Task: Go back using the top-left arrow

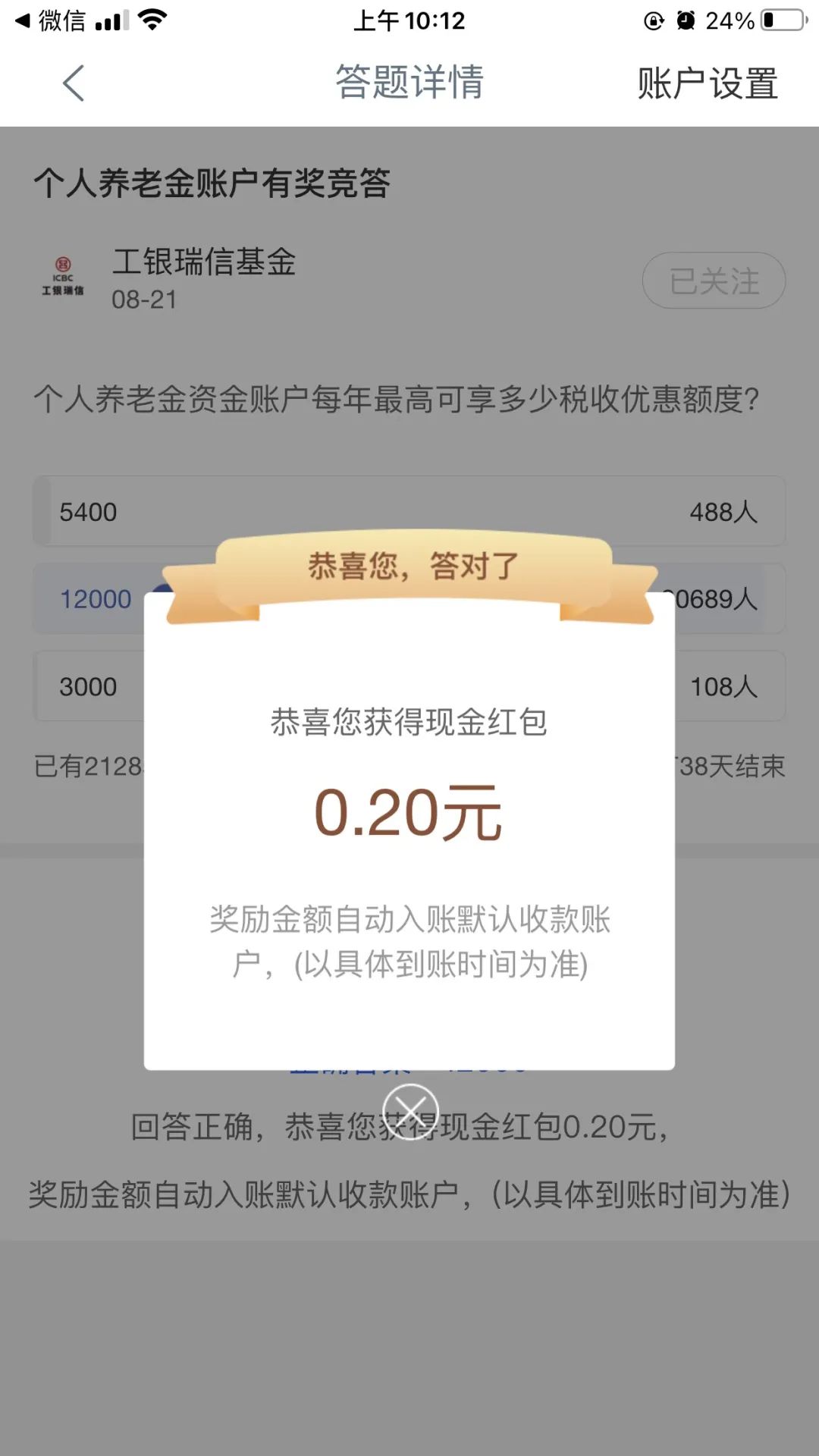Action: 74,83
